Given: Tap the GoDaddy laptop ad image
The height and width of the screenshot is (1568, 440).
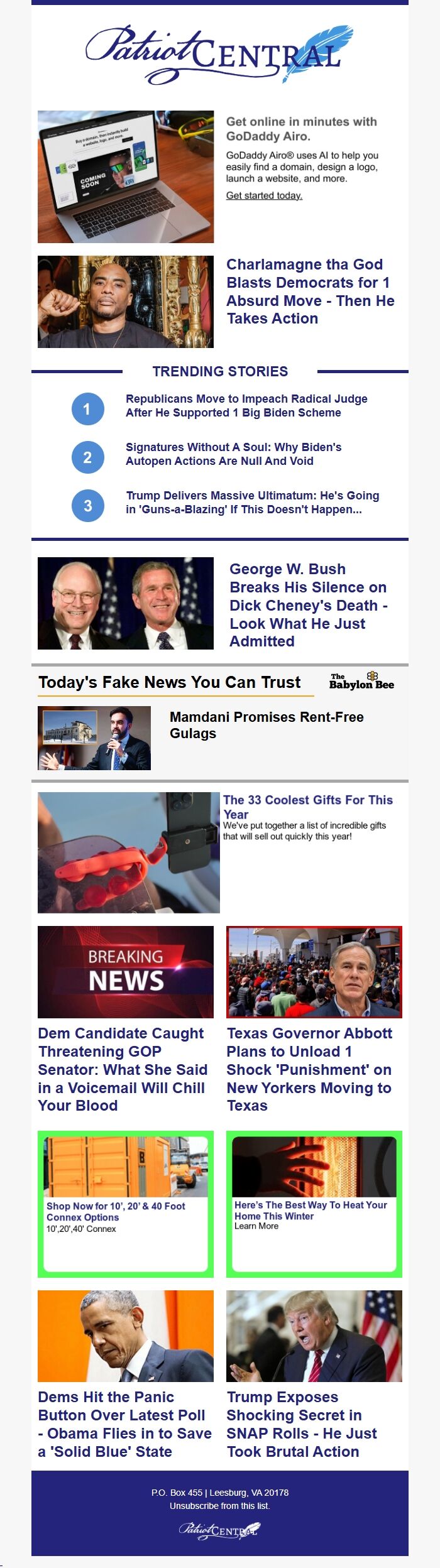Looking at the screenshot, I should 126,177.
